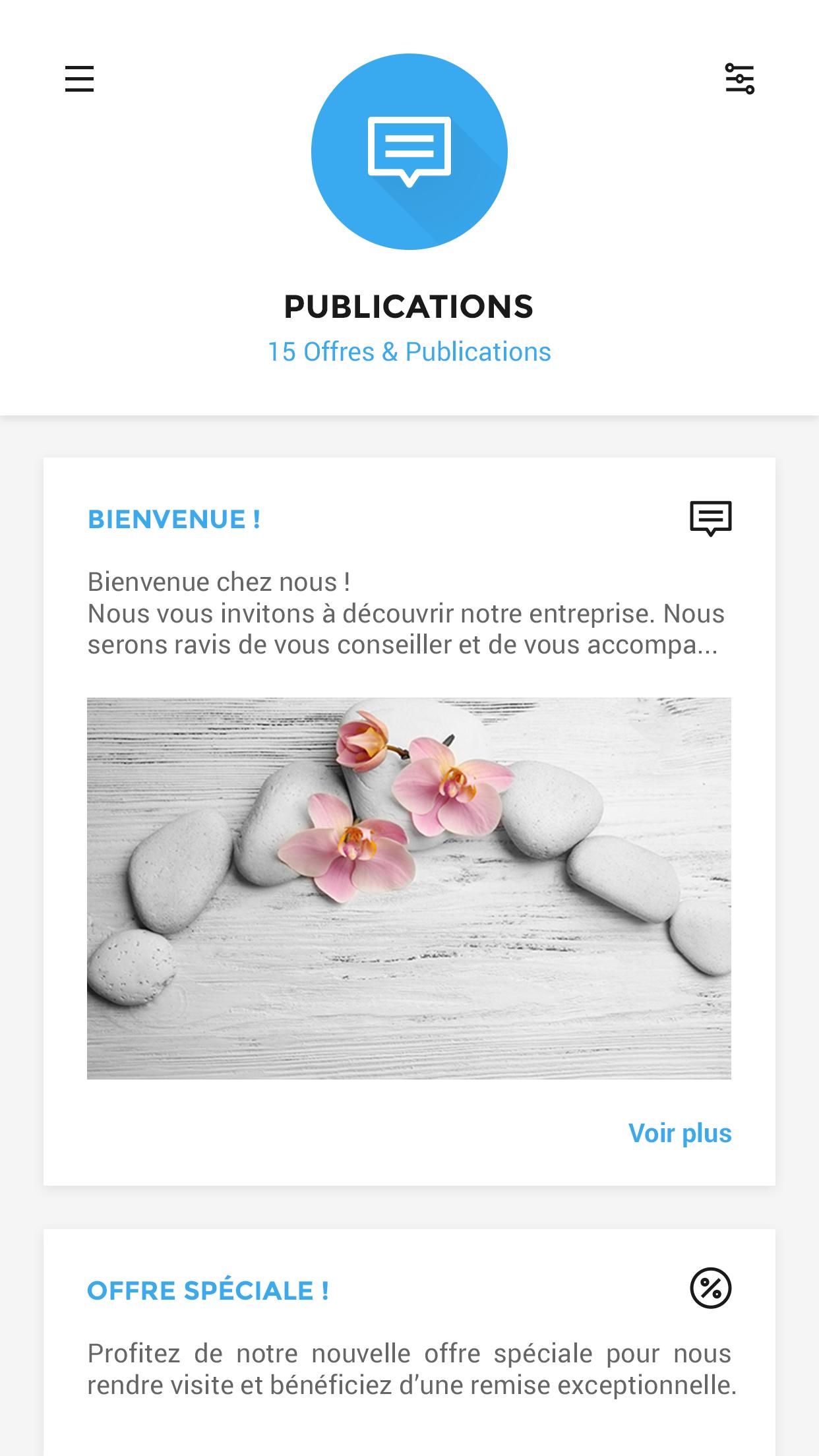Screen dimensions: 819x1456
Task: Open the Bienvenue ! publication card
Action: pos(174,520)
